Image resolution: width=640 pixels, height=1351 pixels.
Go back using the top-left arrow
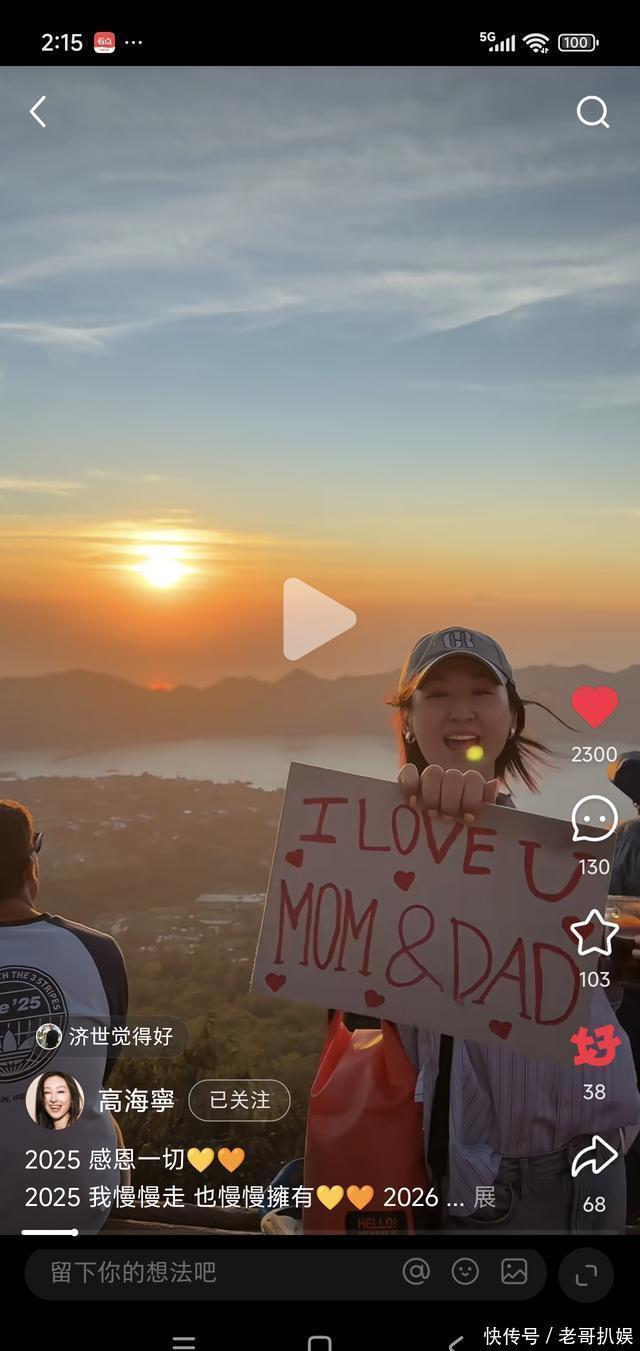click(38, 111)
